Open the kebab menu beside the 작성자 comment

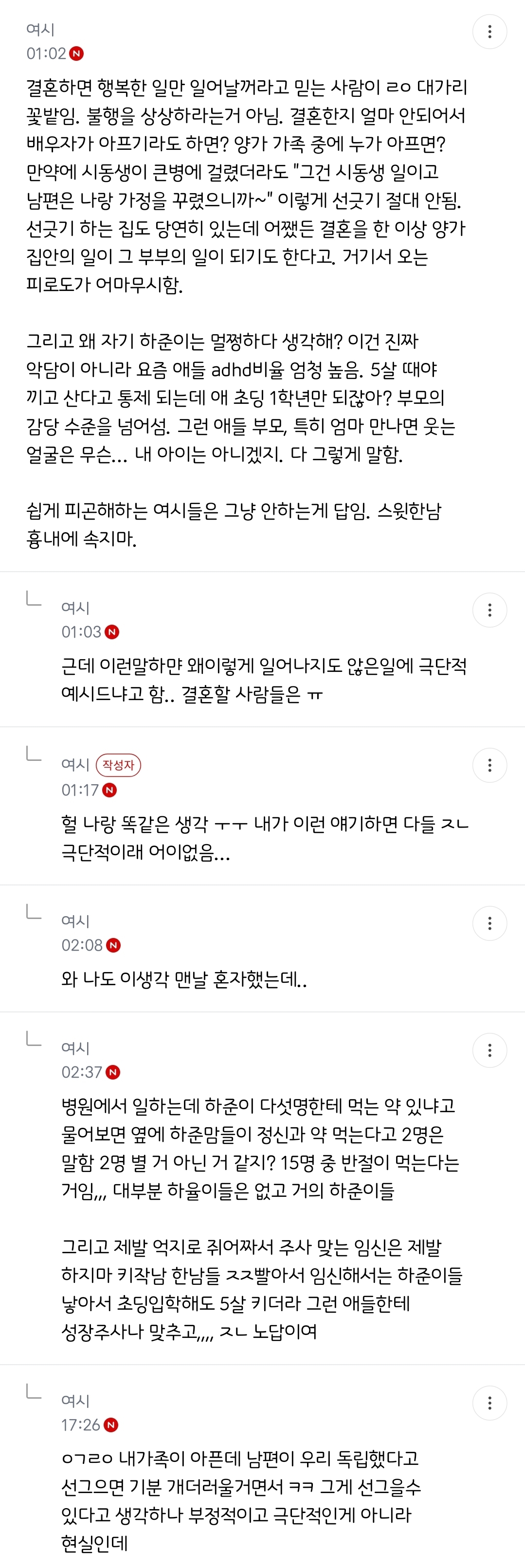[x=489, y=765]
